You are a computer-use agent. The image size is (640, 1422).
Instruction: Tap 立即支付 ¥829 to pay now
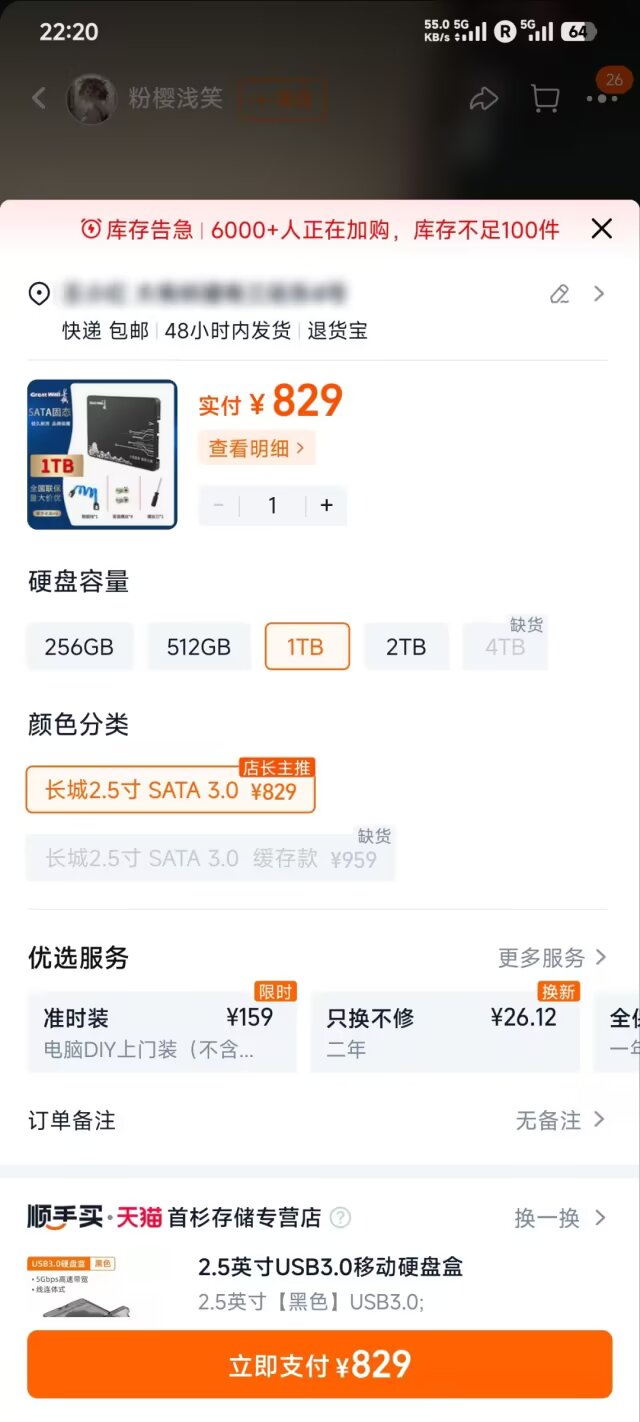click(319, 1365)
